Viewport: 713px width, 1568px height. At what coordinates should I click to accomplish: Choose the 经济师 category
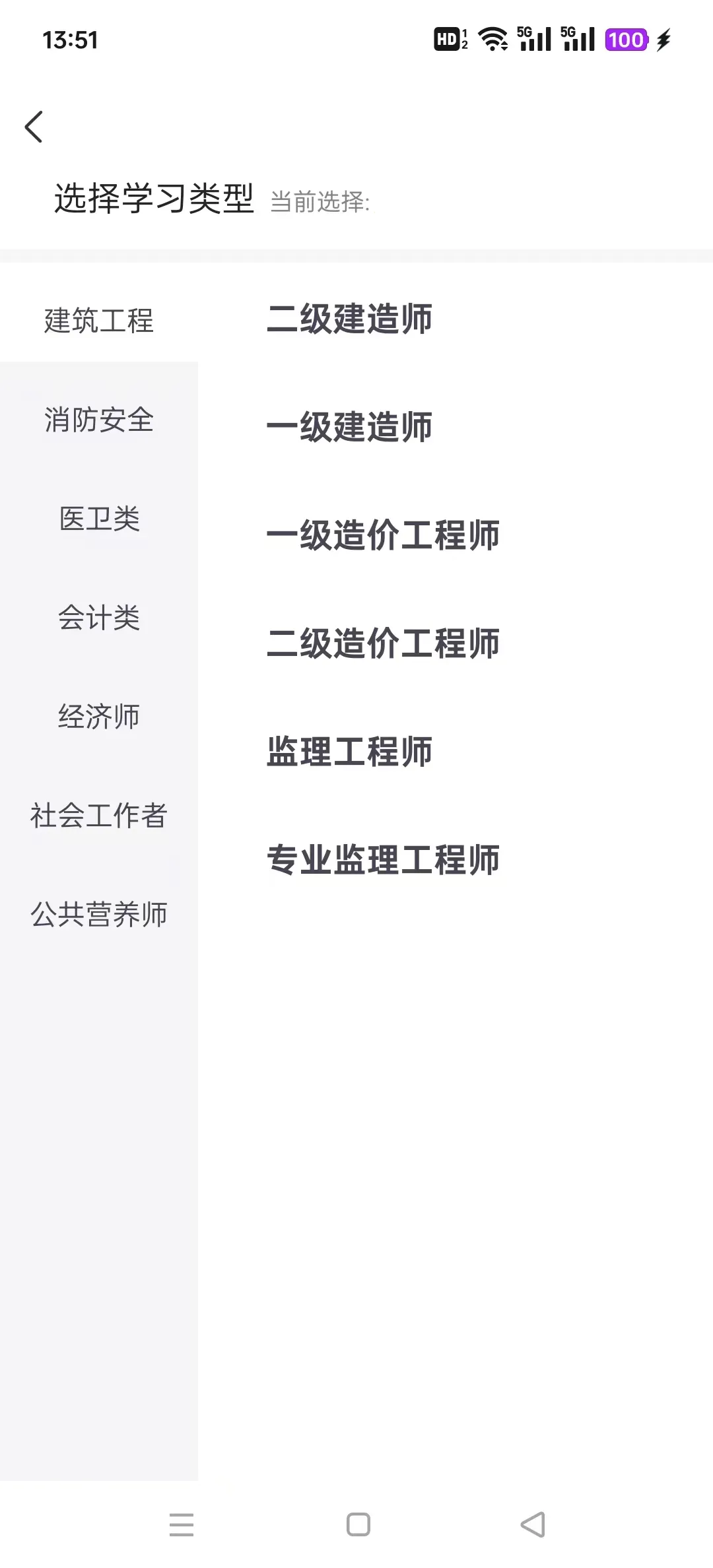click(99, 717)
